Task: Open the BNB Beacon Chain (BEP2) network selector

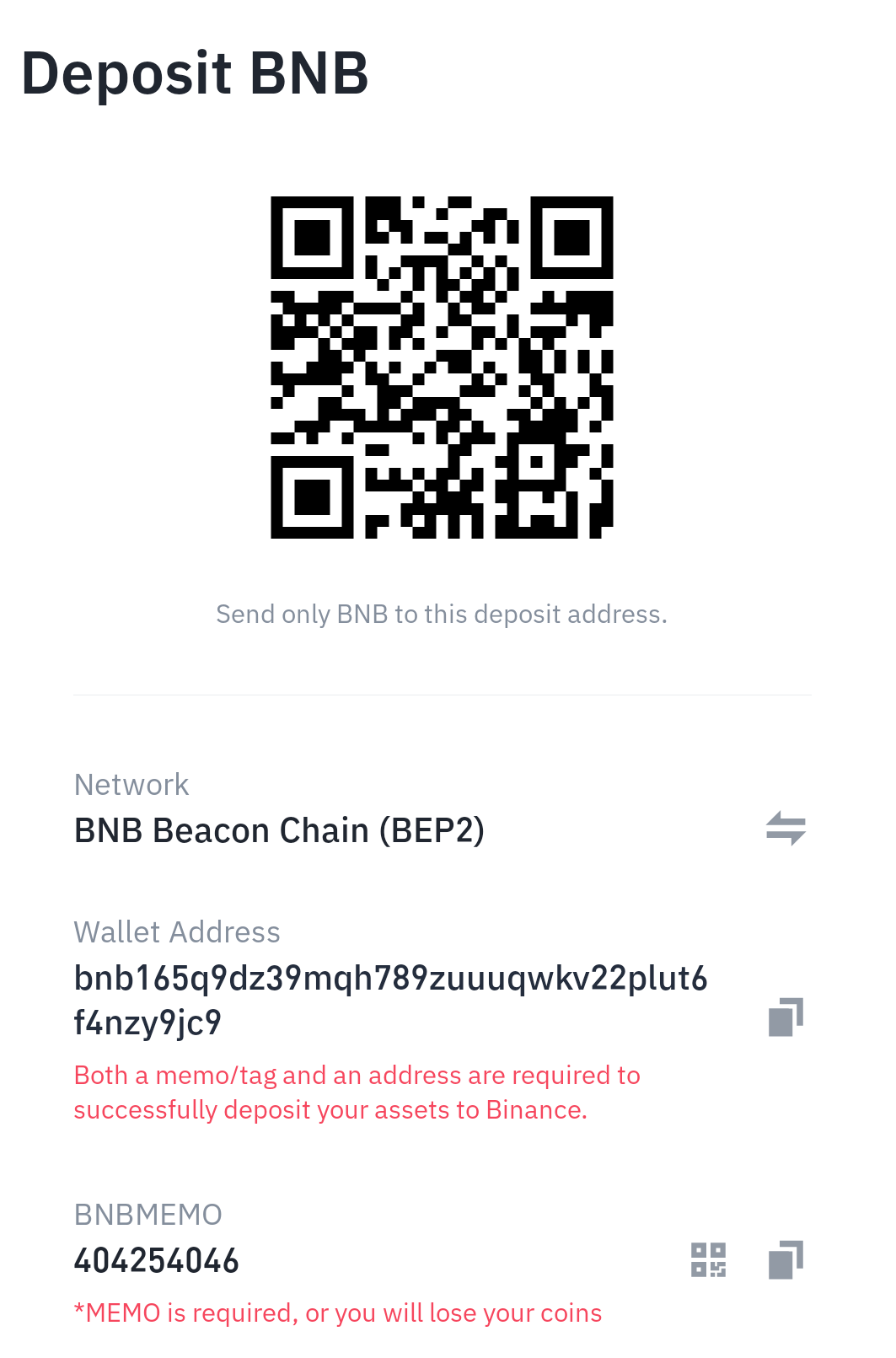Action: coord(278,829)
